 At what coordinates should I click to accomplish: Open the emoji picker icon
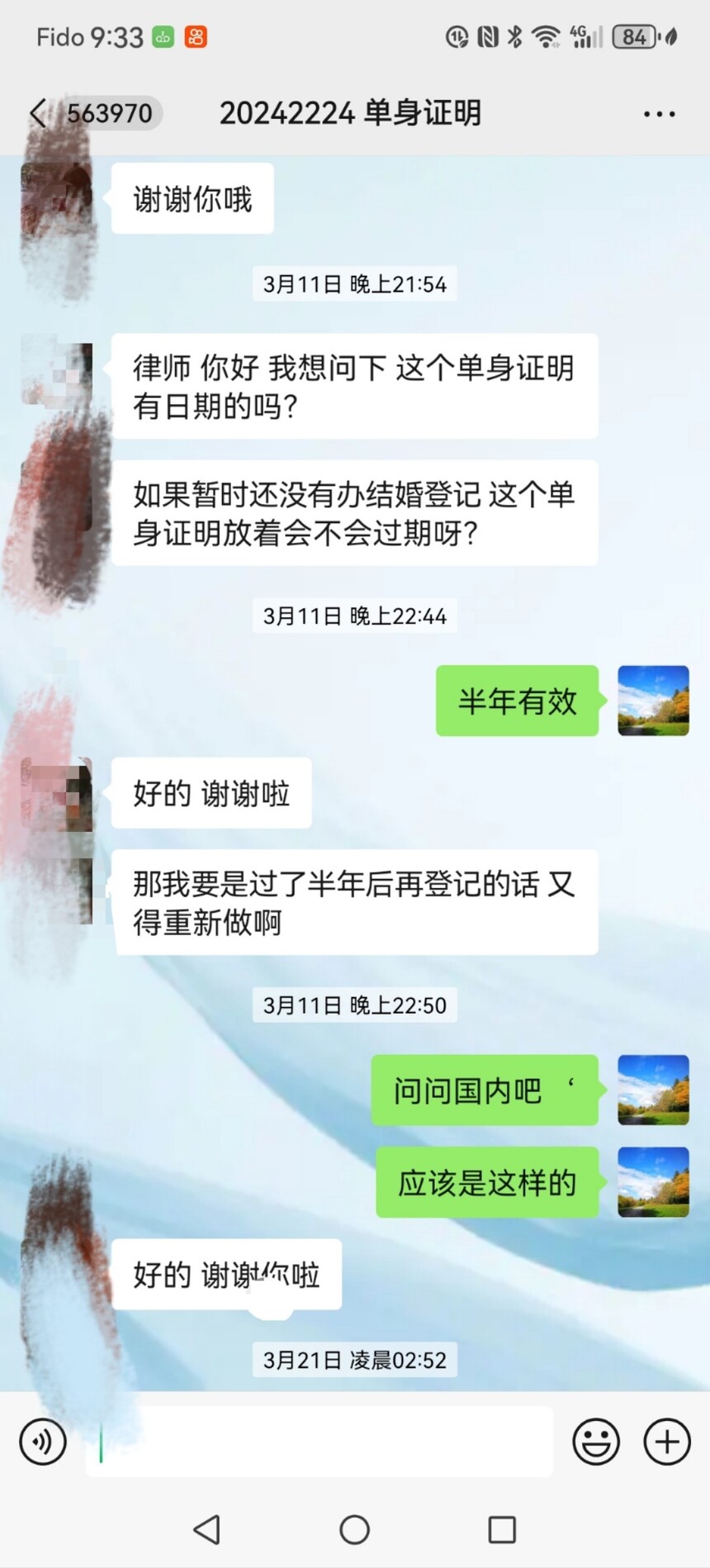click(x=595, y=1442)
